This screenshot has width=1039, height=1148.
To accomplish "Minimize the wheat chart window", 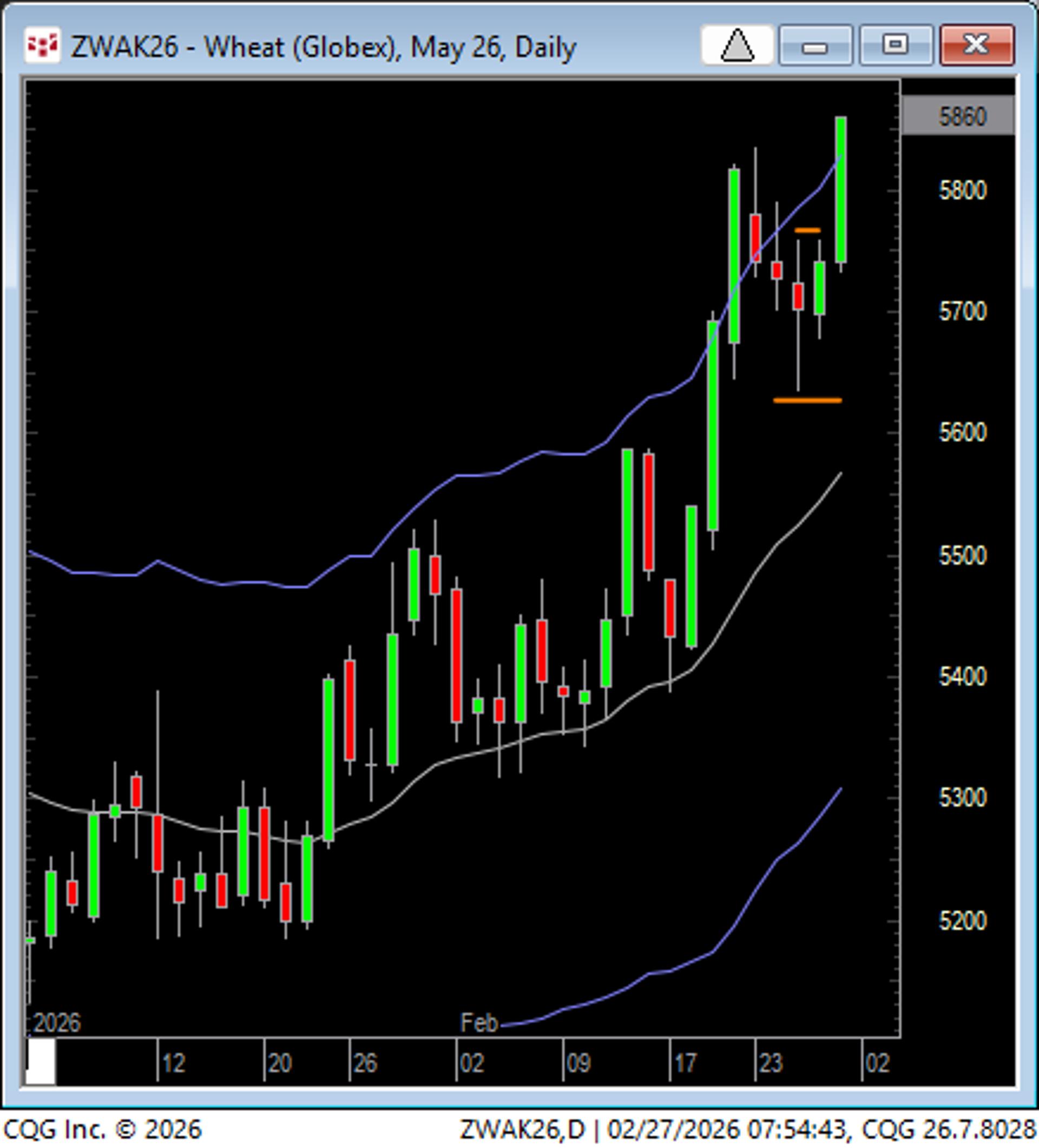I will click(x=814, y=45).
